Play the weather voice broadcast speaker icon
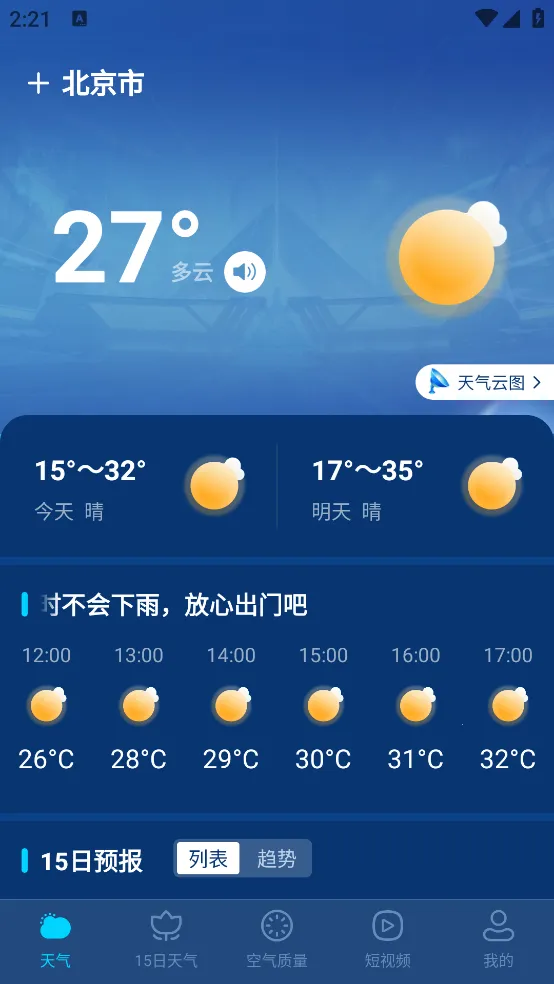Screen dimensions: 554x984 245,272
